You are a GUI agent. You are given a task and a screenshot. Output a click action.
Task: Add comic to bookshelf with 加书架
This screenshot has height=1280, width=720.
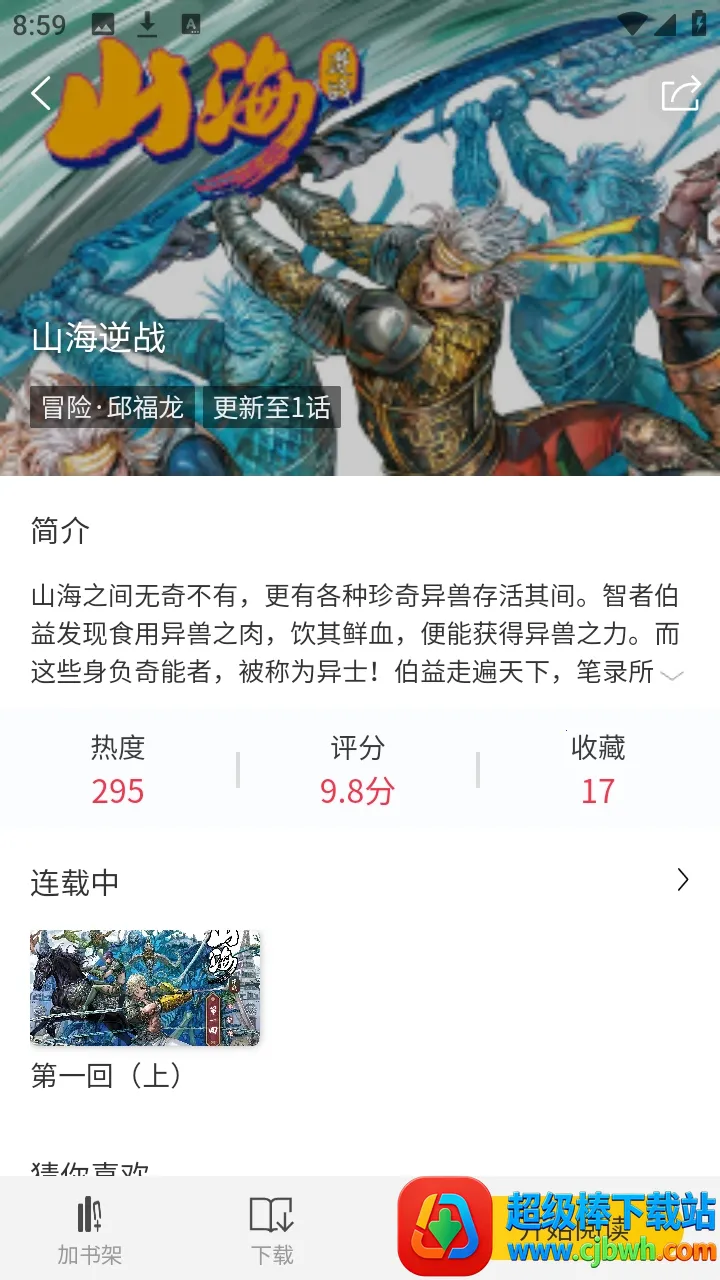(x=90, y=1230)
